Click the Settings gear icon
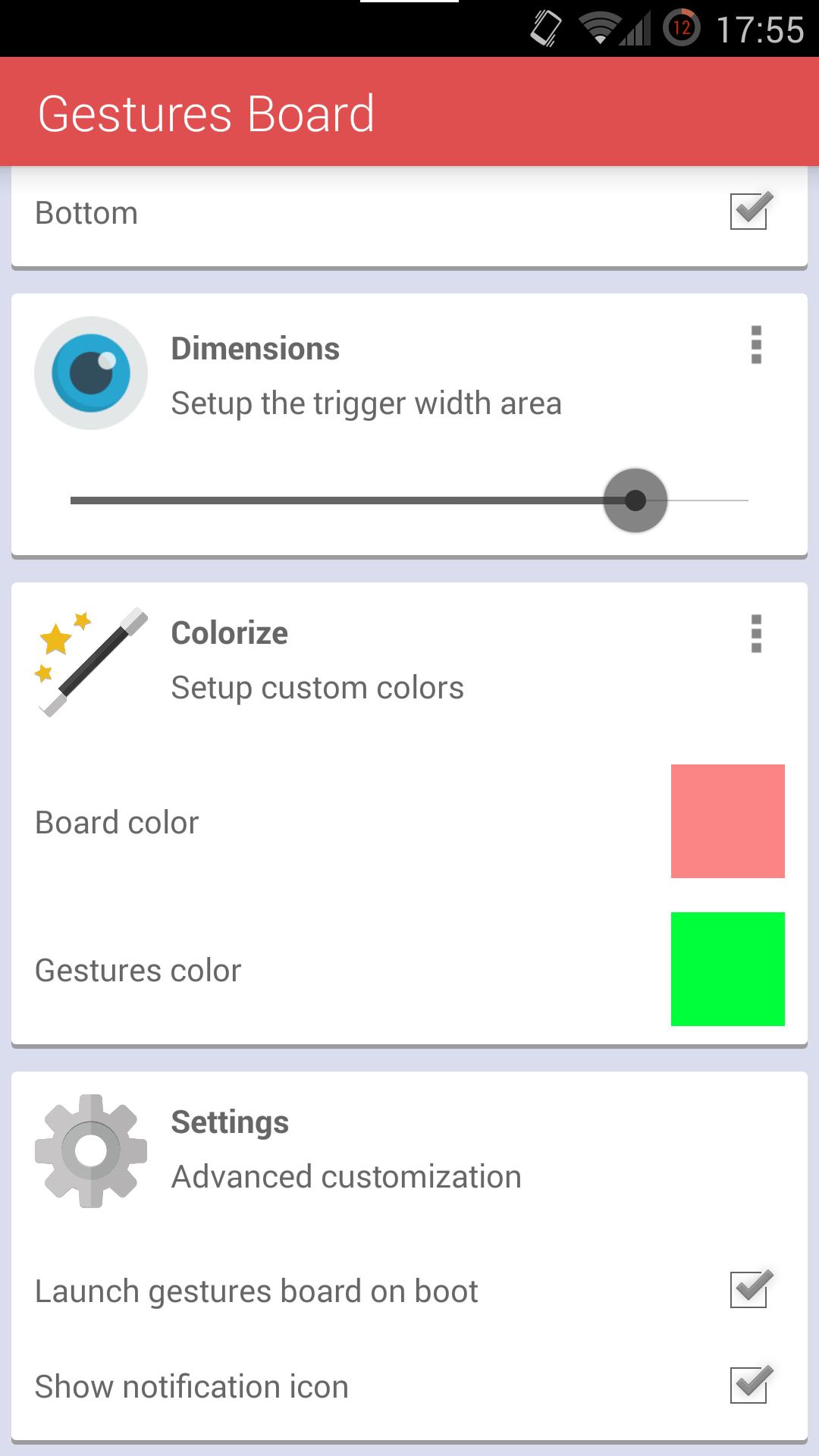819x1456 pixels. (x=89, y=1150)
